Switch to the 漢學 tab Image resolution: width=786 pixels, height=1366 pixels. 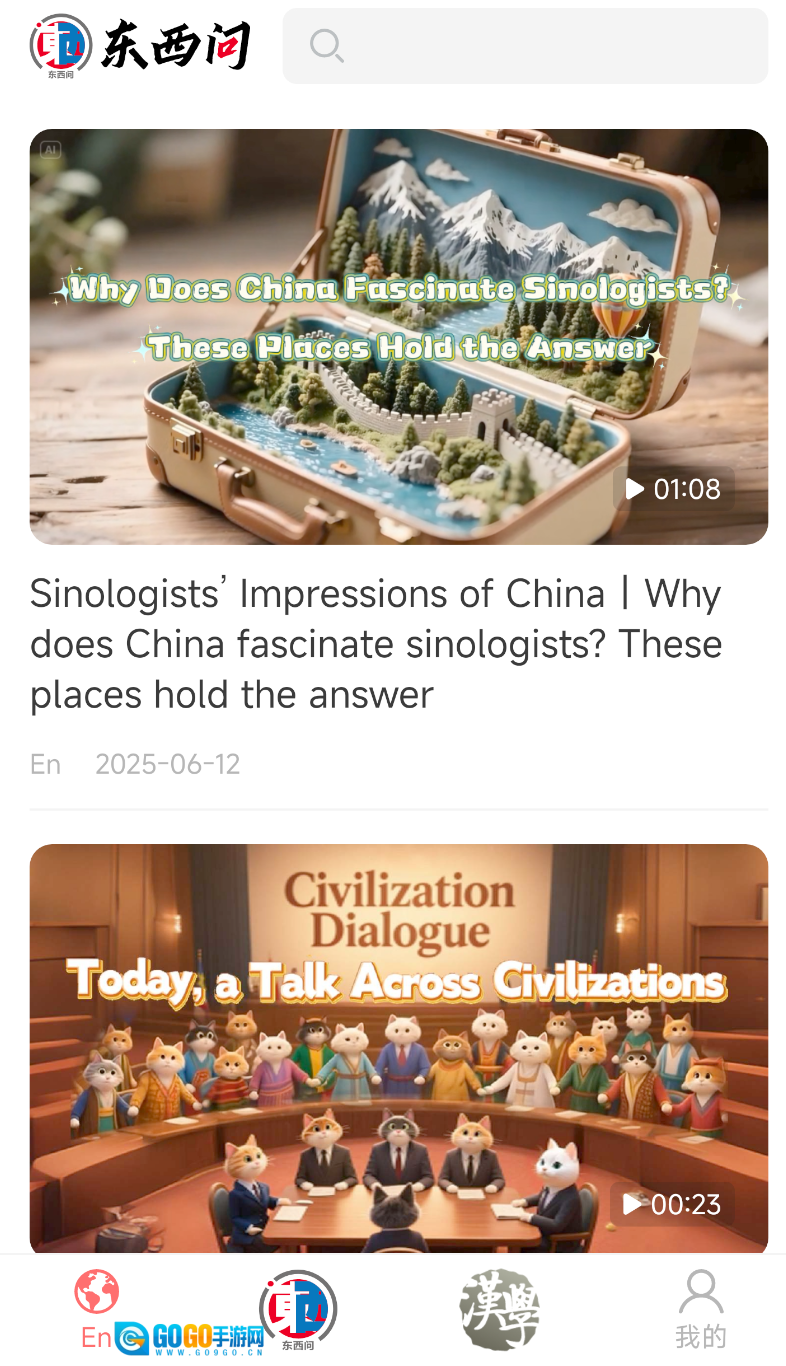(x=499, y=1309)
